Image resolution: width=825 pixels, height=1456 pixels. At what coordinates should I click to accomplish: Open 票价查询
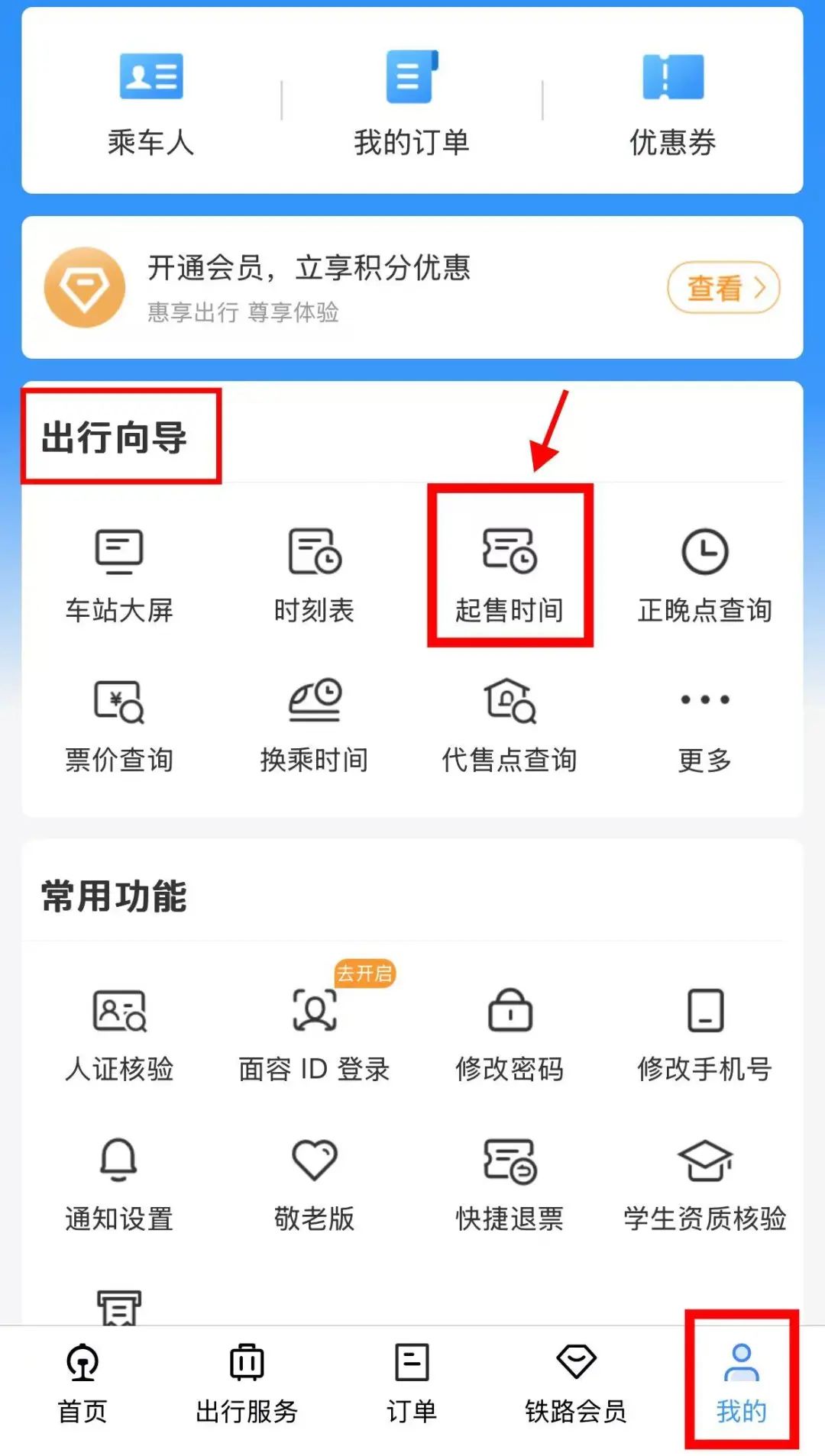pos(119,725)
